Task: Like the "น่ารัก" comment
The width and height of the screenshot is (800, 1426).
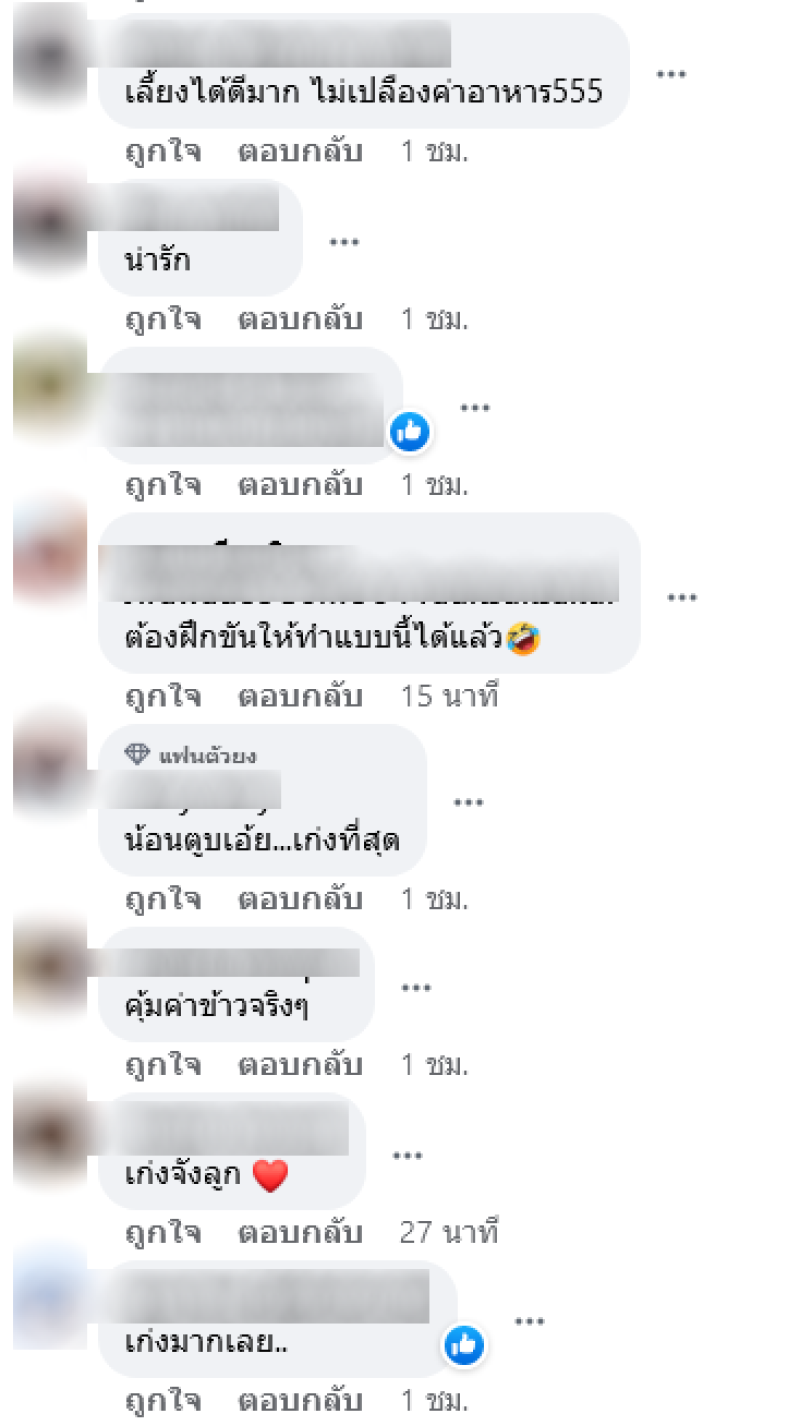Action: [x=163, y=320]
